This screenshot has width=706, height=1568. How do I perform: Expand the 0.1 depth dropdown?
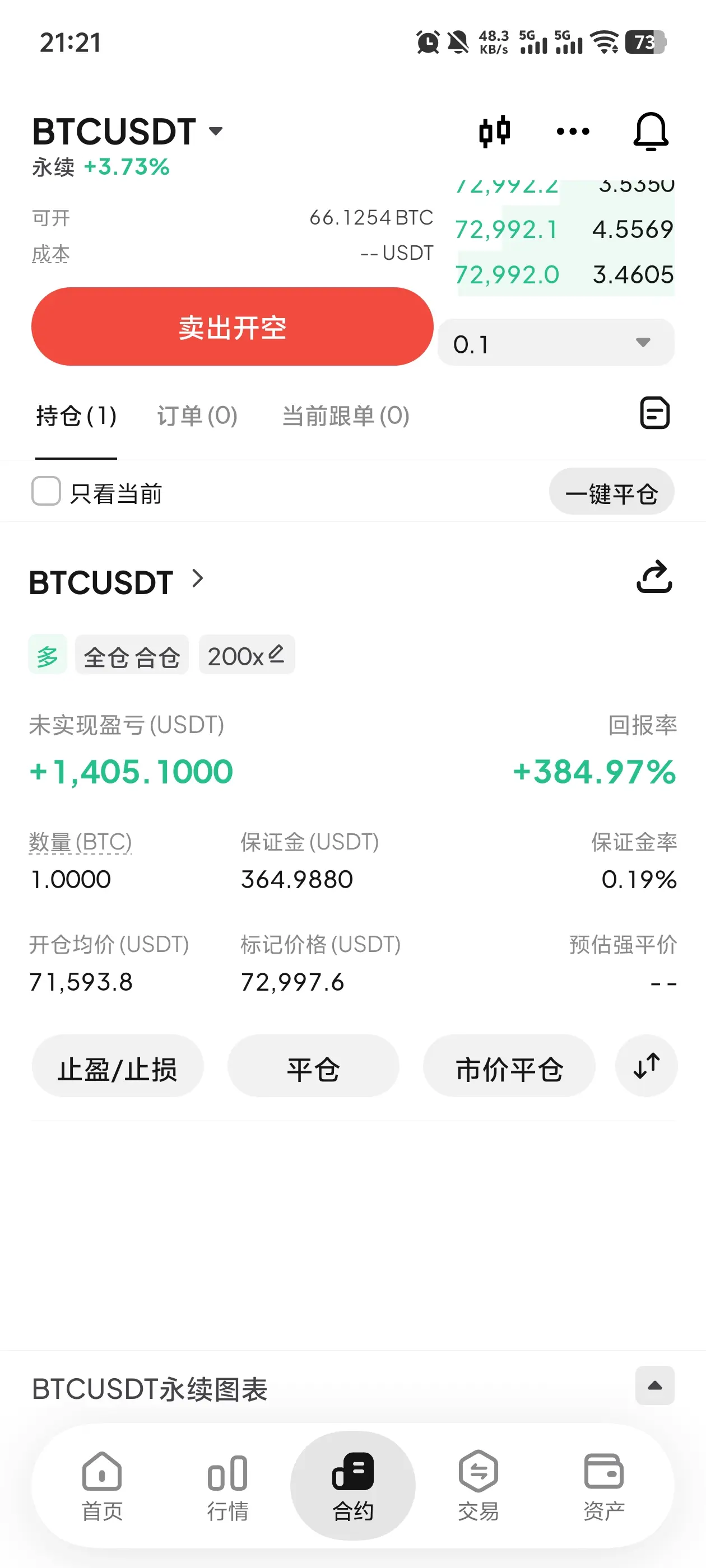click(555, 343)
